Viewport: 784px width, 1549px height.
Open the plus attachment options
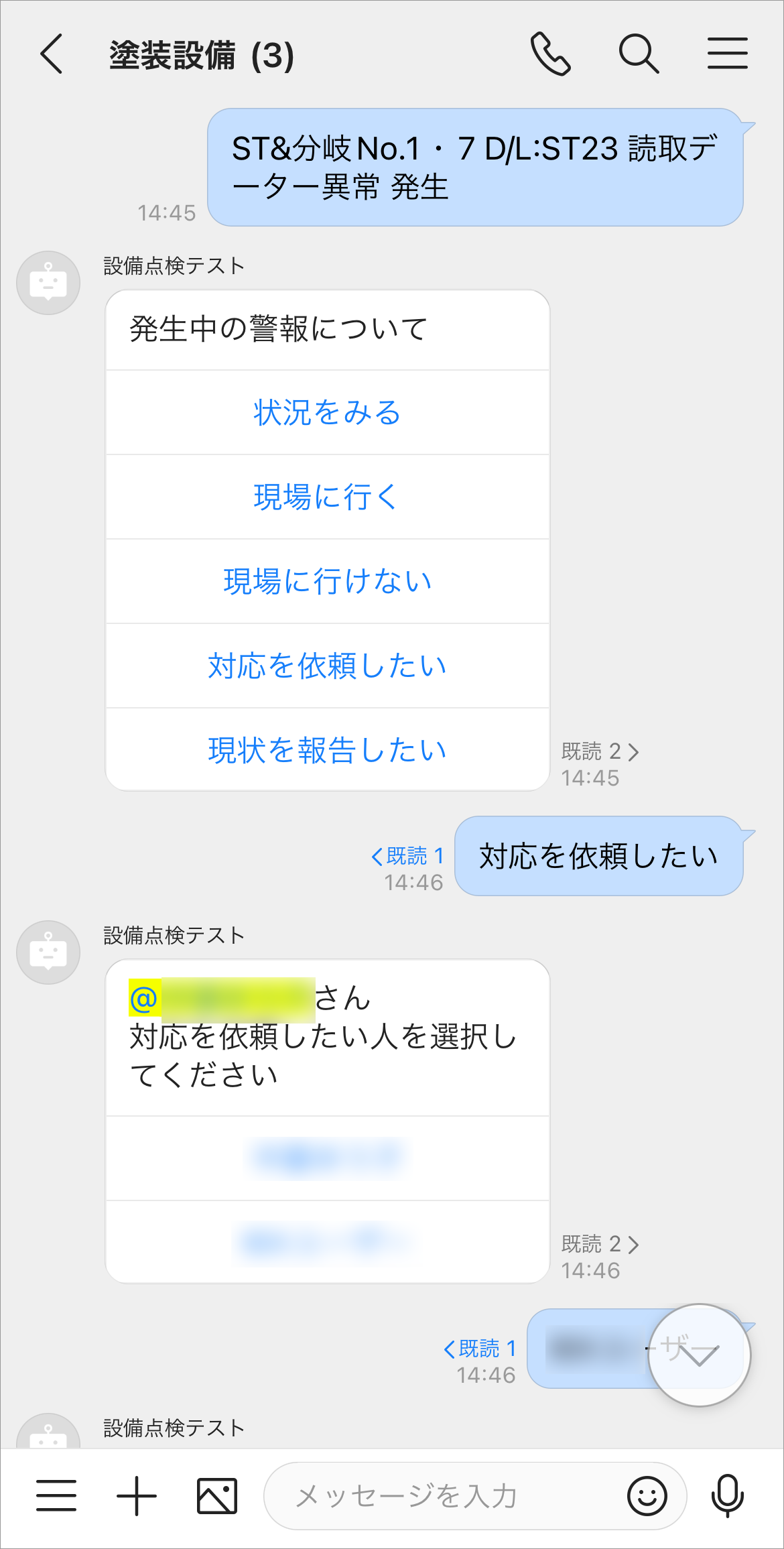pos(137,1496)
